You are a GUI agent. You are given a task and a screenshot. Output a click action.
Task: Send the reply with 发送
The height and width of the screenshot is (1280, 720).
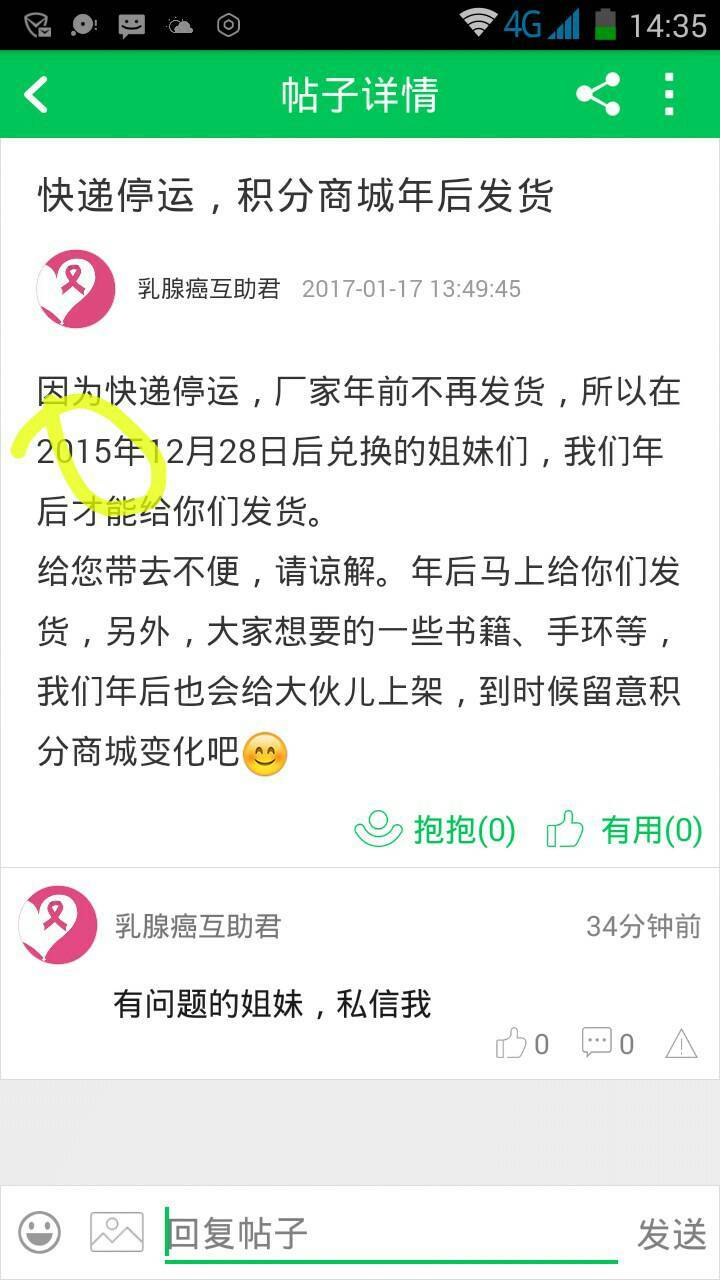[x=672, y=1234]
